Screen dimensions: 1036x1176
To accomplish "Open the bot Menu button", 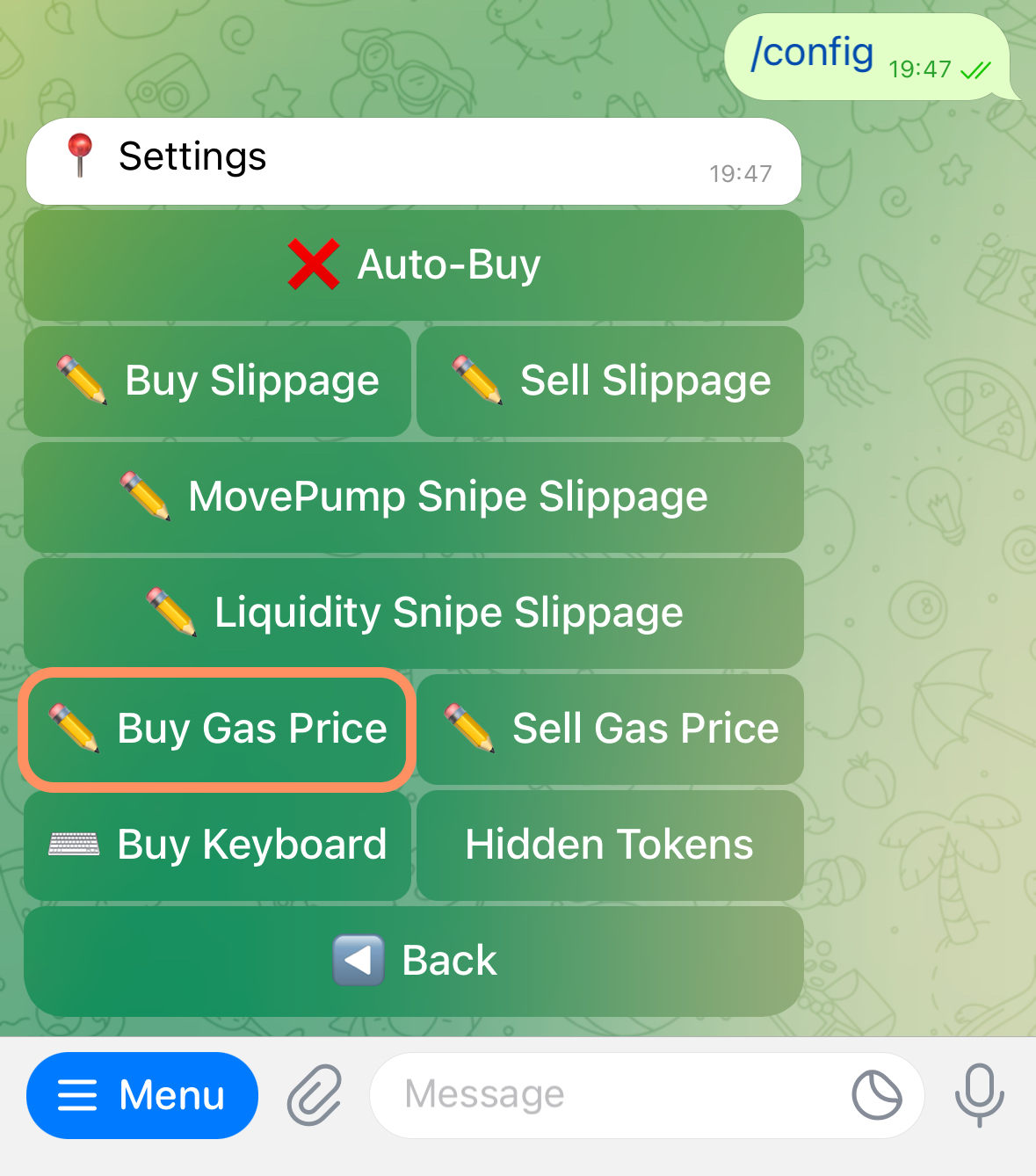I will 142,1095.
